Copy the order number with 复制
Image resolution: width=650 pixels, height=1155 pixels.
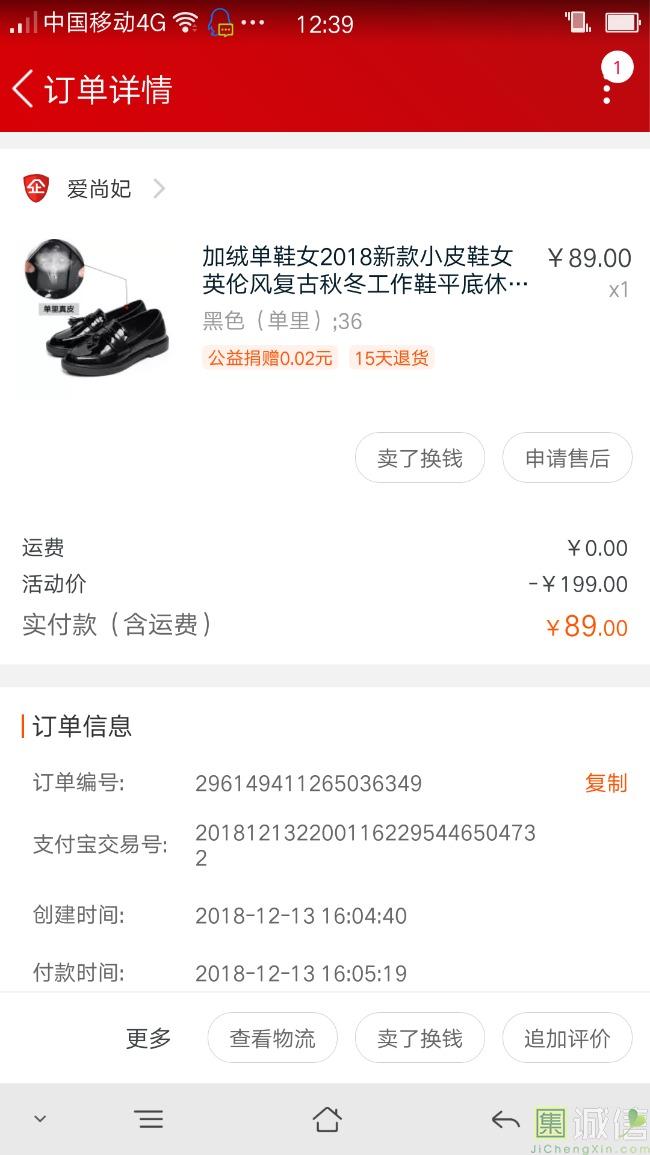[606, 783]
